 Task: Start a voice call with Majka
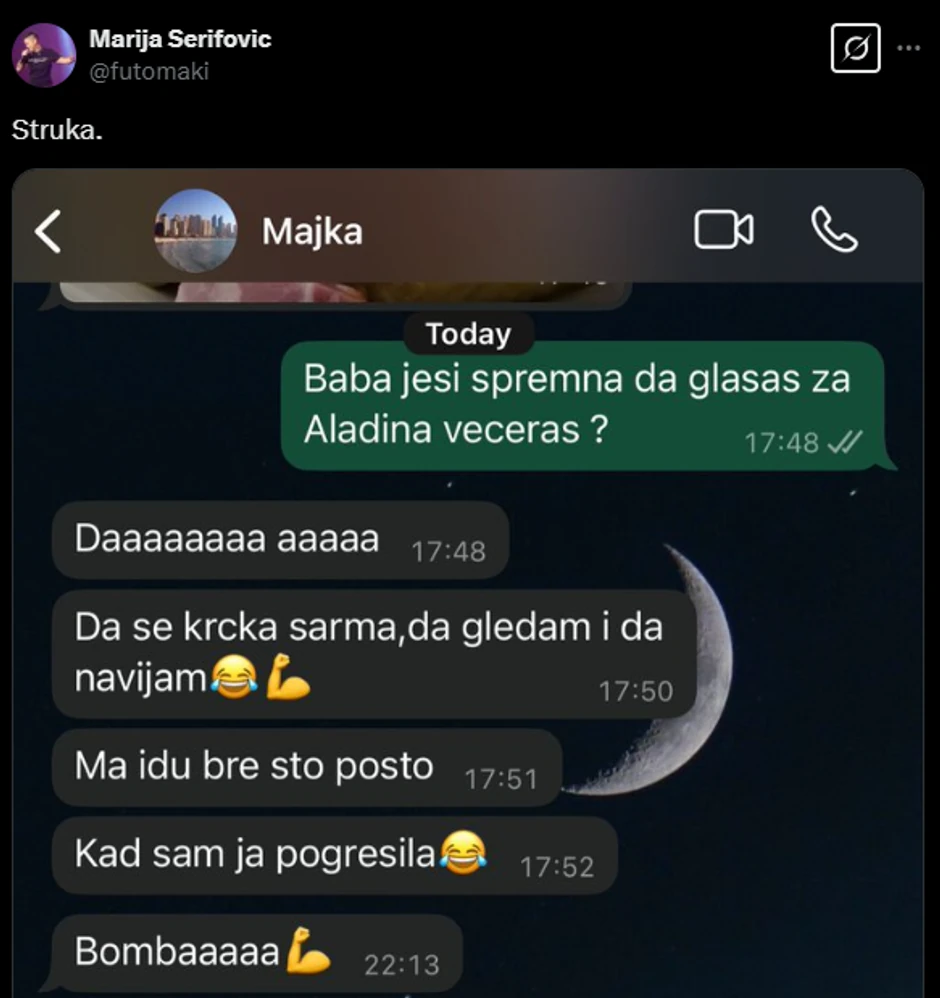[835, 229]
